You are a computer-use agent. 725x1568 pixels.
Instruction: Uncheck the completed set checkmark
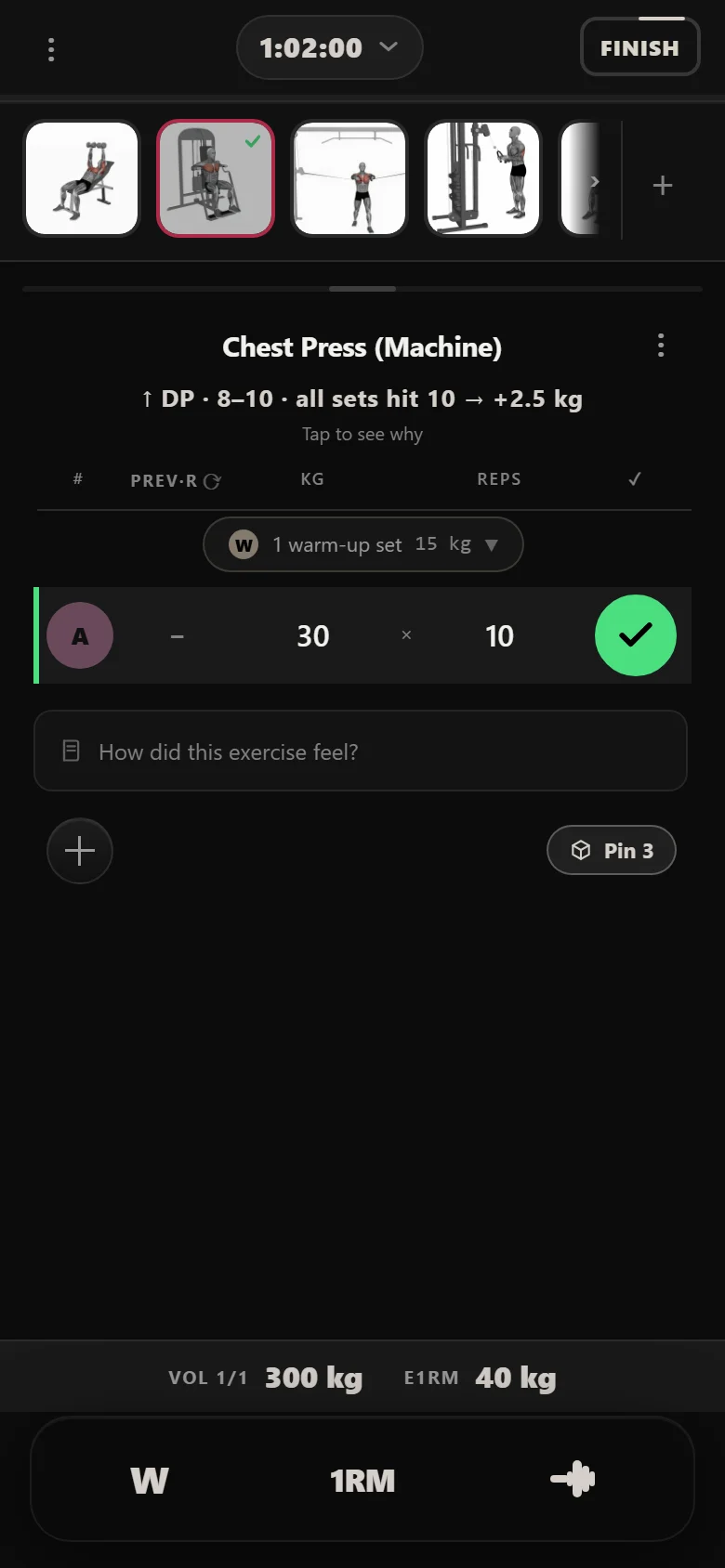(636, 635)
